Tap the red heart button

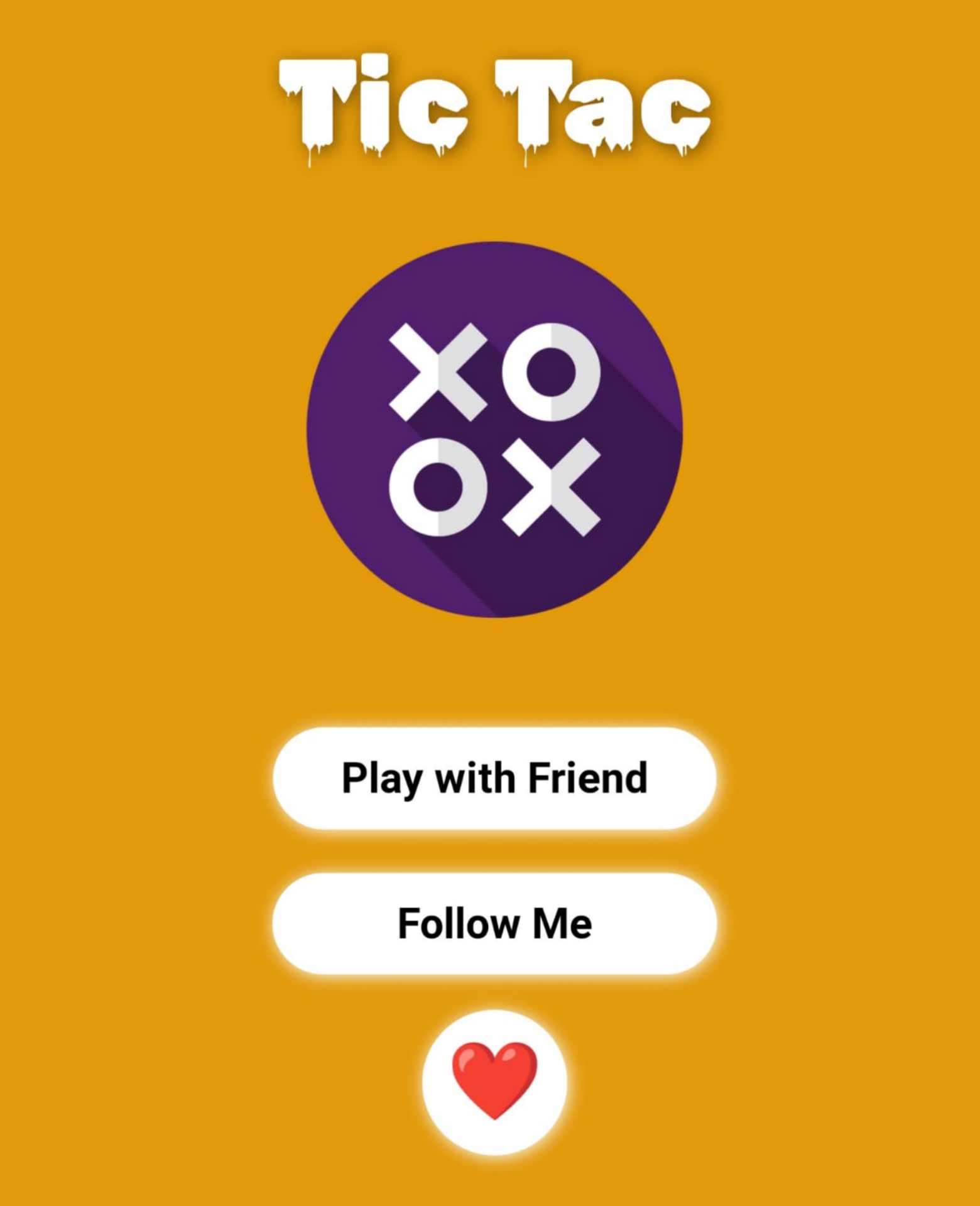click(x=494, y=1082)
